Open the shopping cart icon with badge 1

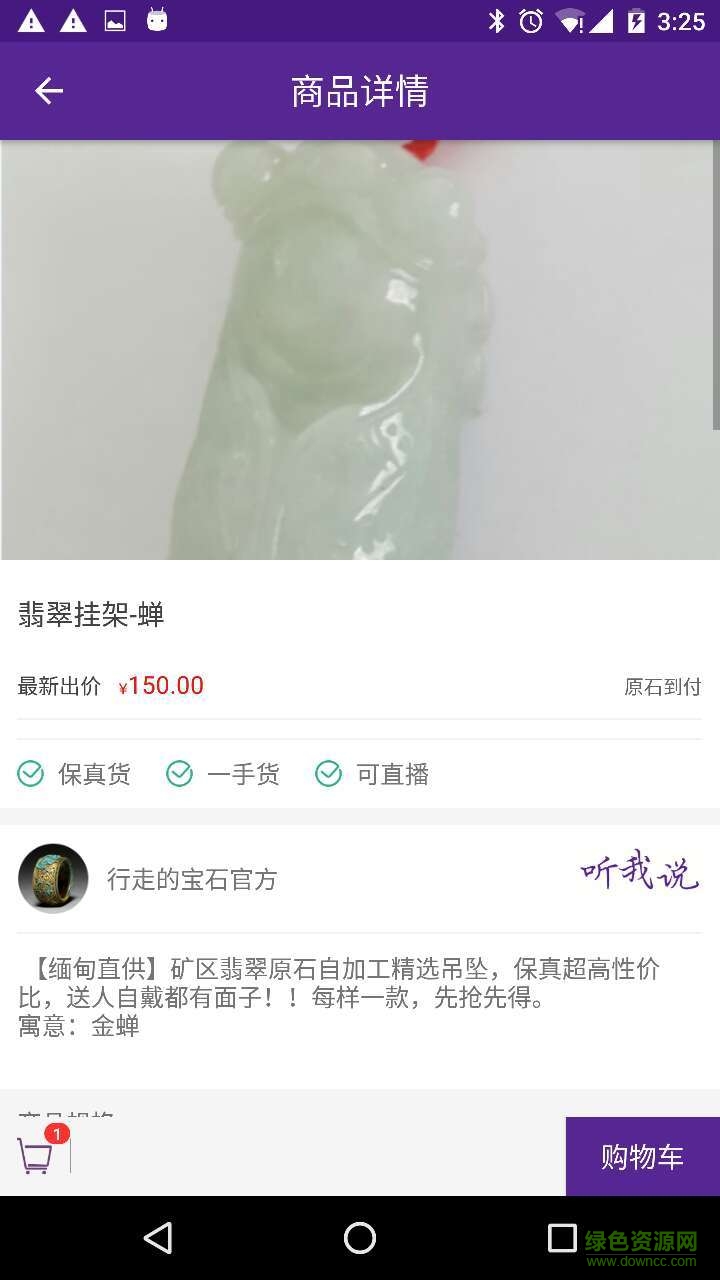[38, 1155]
